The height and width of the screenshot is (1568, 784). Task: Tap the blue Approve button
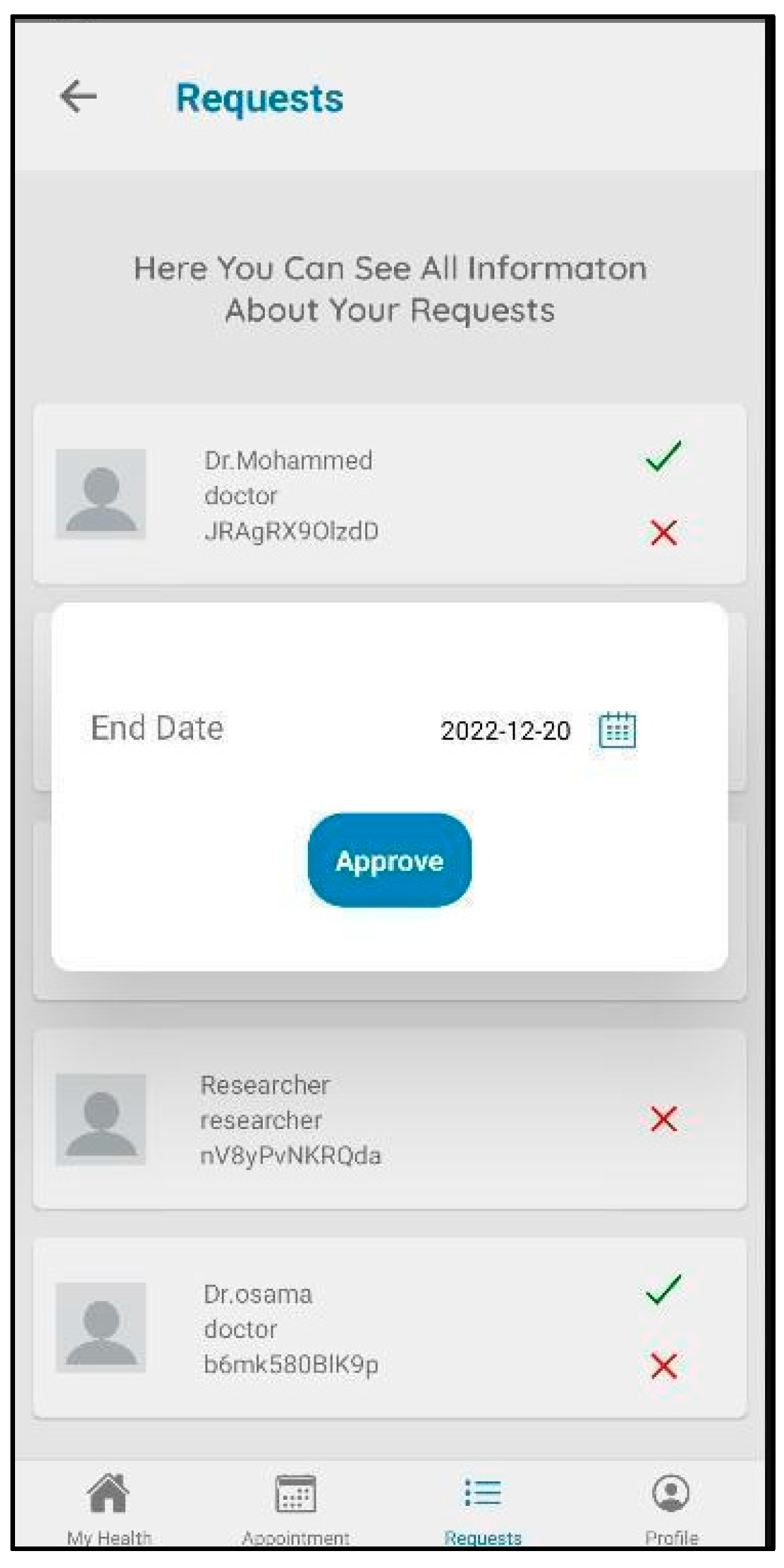click(389, 860)
